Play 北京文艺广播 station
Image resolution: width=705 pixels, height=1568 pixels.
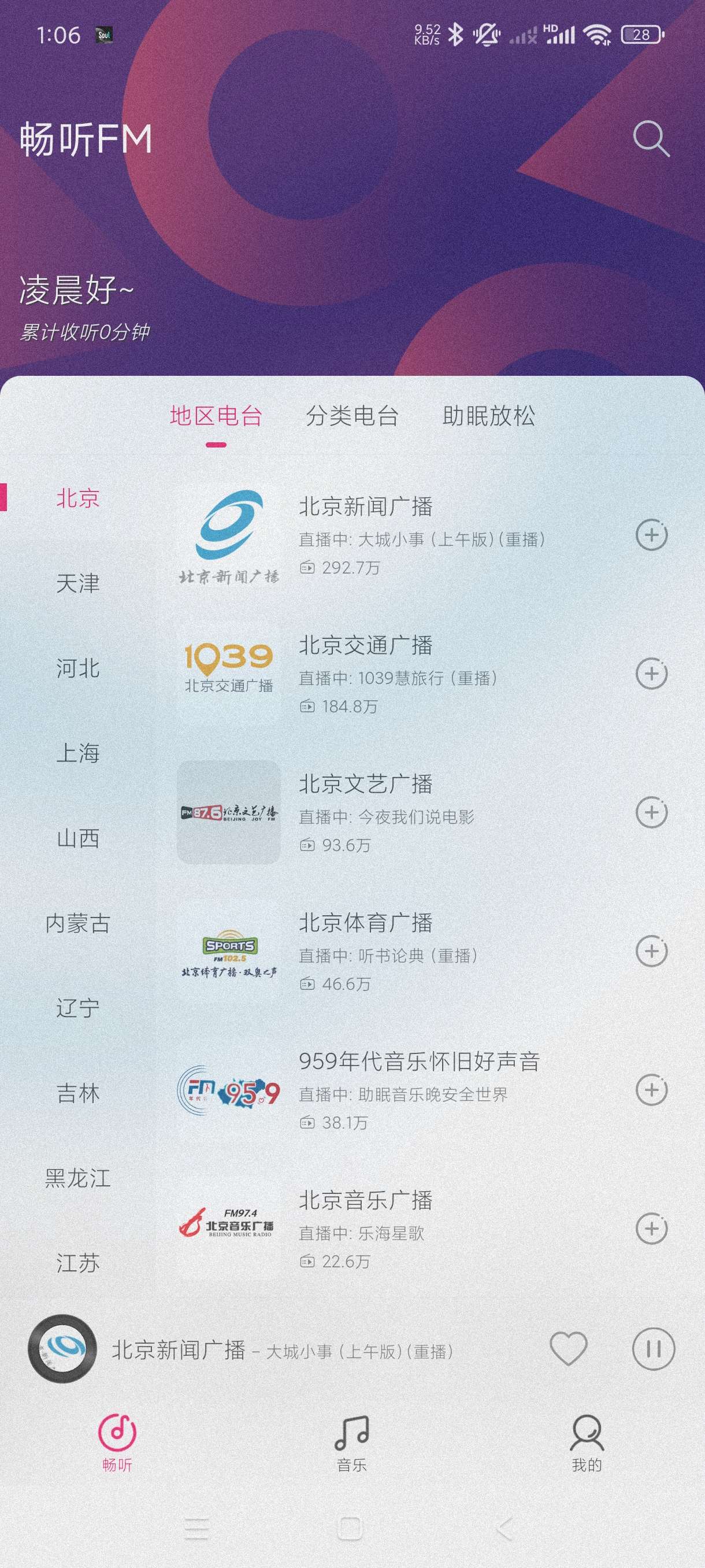[x=365, y=785]
